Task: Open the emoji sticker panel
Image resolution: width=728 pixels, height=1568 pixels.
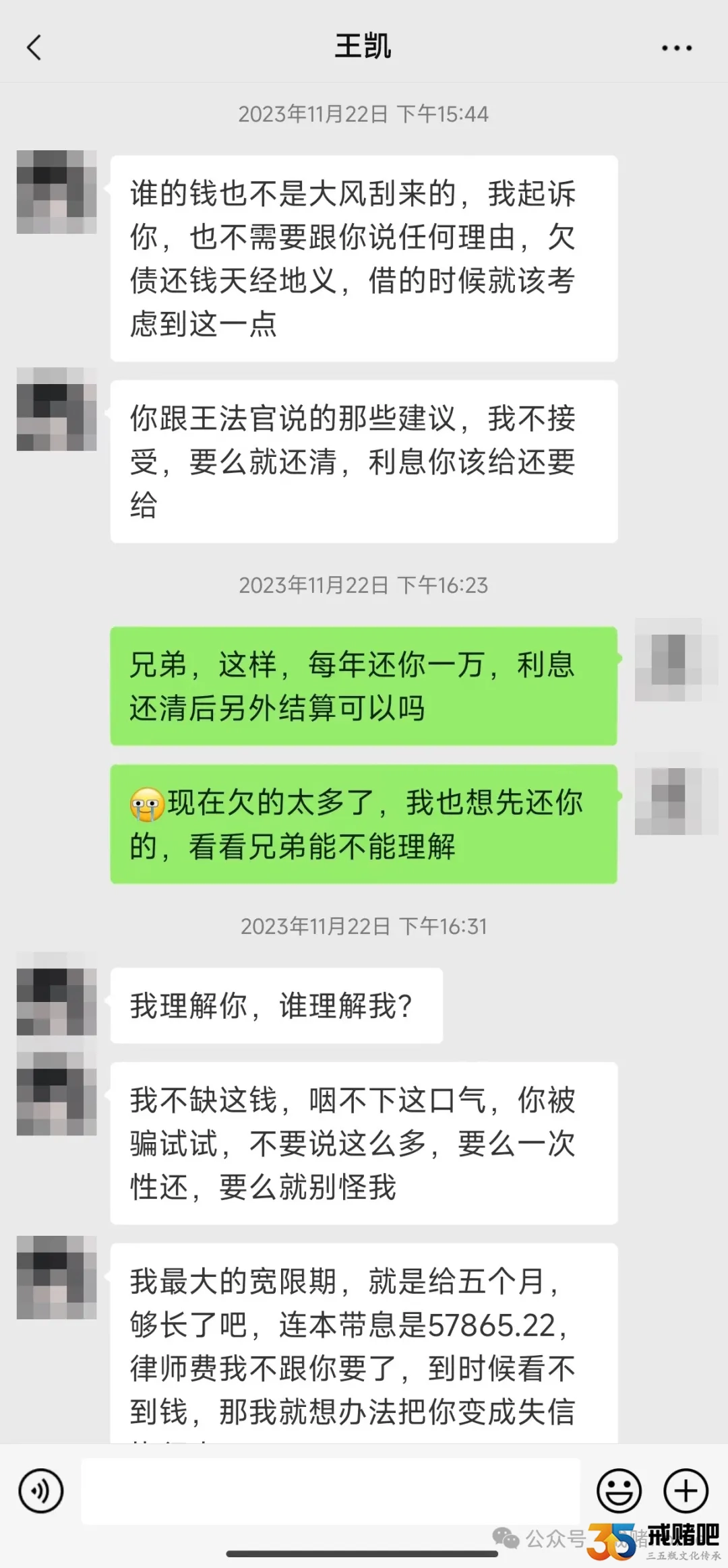Action: (618, 1491)
